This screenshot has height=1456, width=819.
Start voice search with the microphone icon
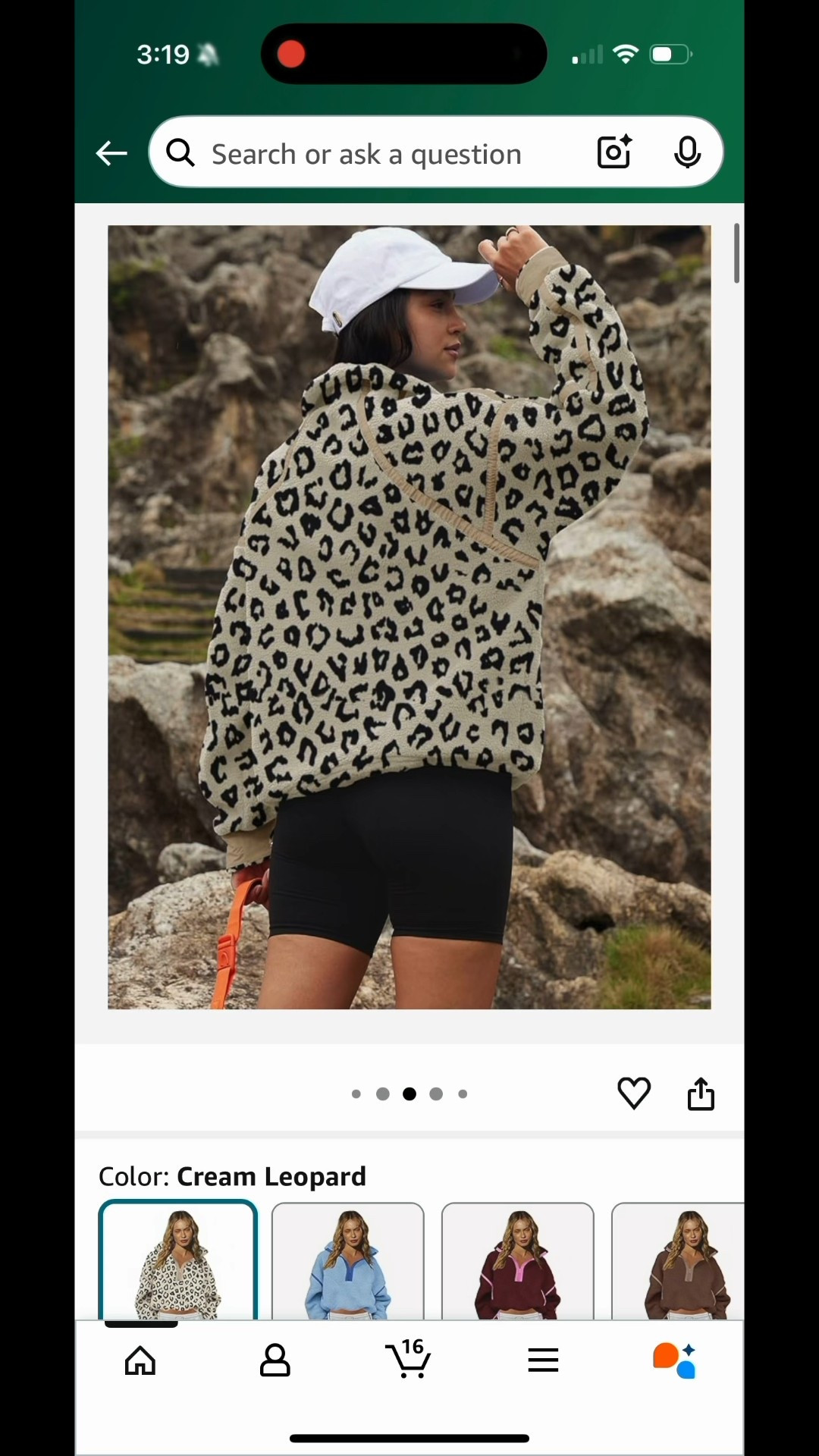687,152
